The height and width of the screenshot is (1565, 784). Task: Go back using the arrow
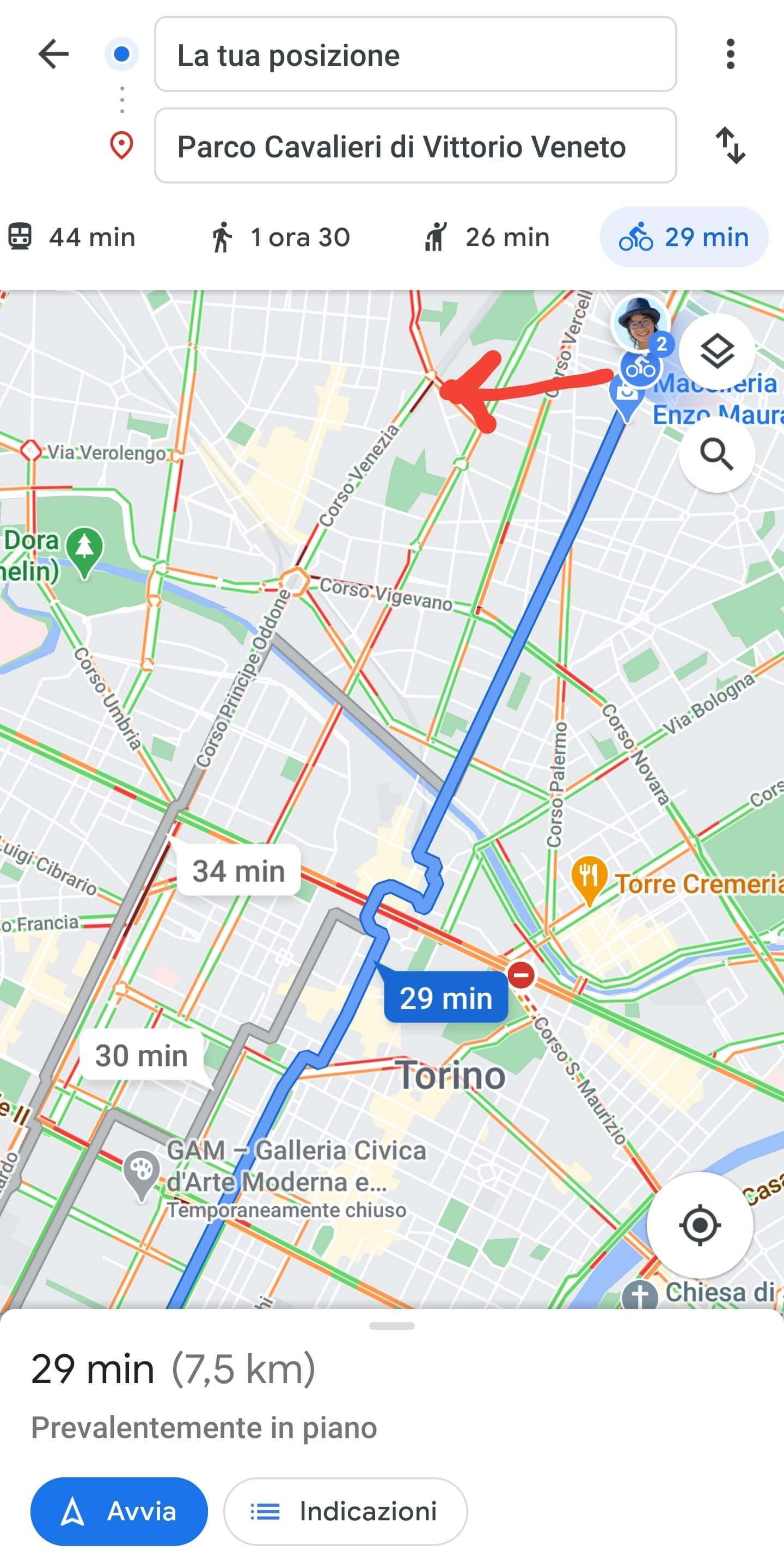pos(53,54)
